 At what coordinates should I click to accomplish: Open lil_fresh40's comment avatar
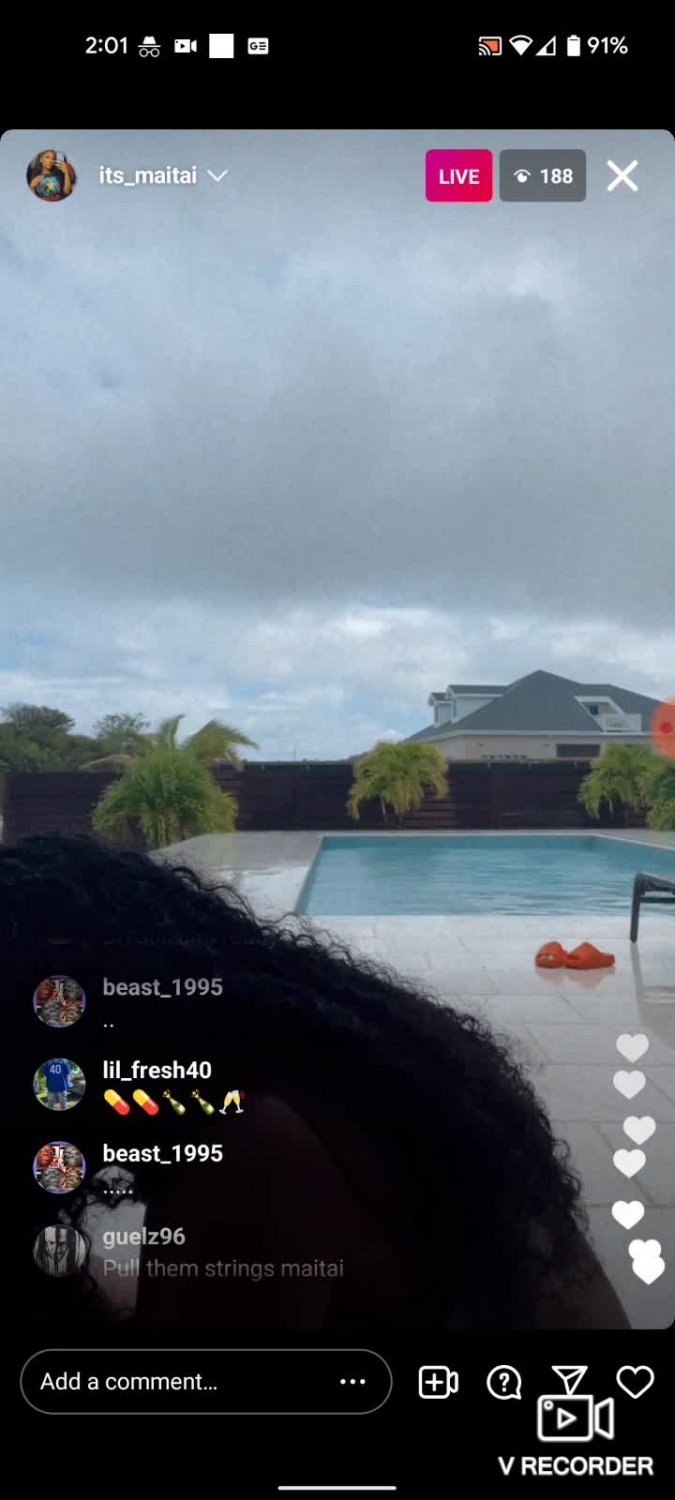click(x=59, y=1084)
